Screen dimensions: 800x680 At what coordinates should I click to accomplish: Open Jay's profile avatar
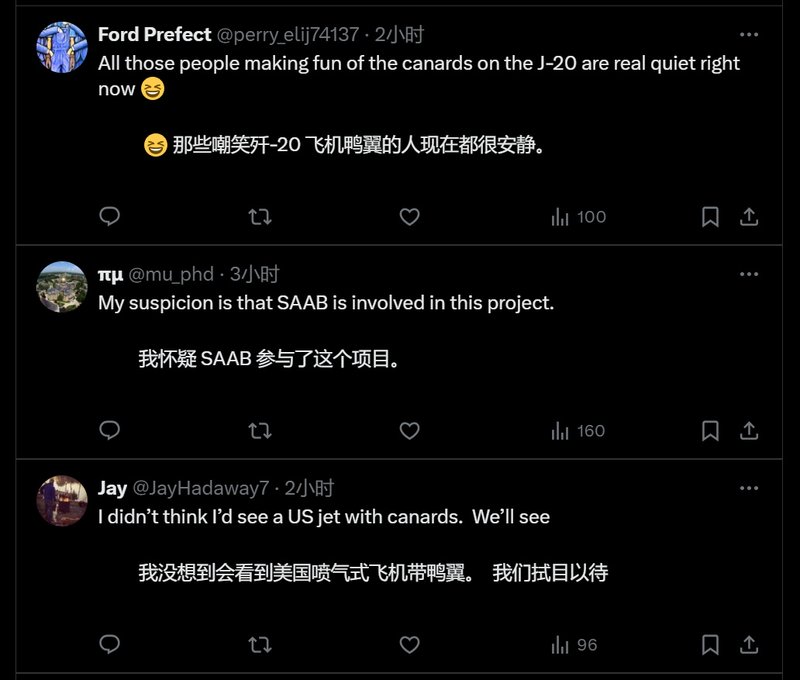(x=62, y=500)
